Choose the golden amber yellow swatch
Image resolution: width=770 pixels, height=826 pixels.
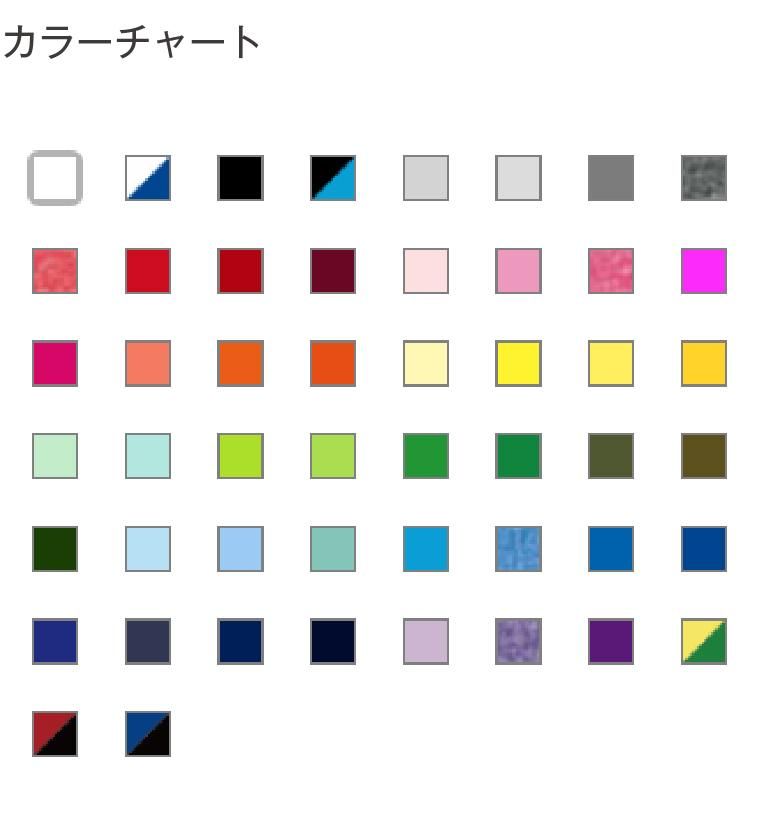pyautogui.click(x=704, y=363)
